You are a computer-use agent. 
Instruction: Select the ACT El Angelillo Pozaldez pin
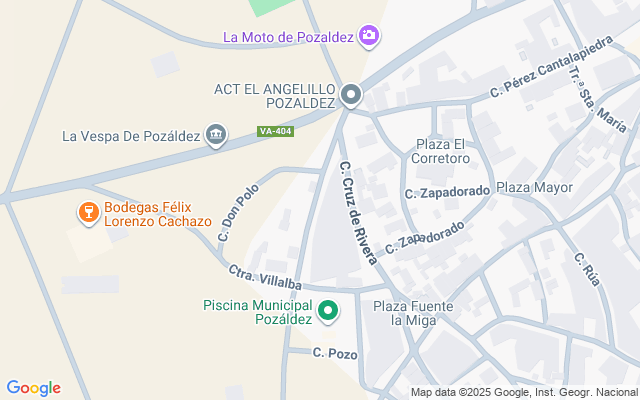click(351, 96)
